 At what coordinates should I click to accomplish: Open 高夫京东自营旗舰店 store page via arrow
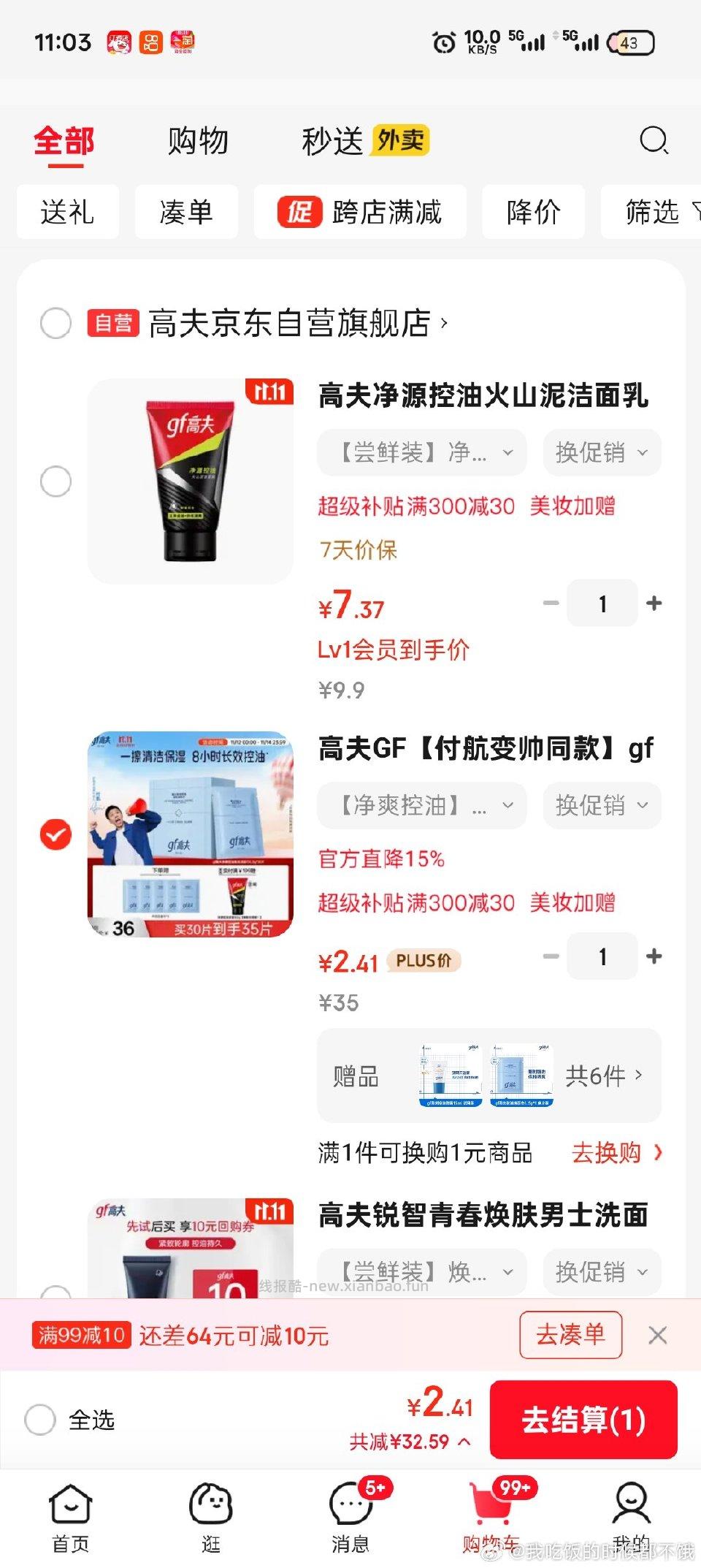(443, 324)
